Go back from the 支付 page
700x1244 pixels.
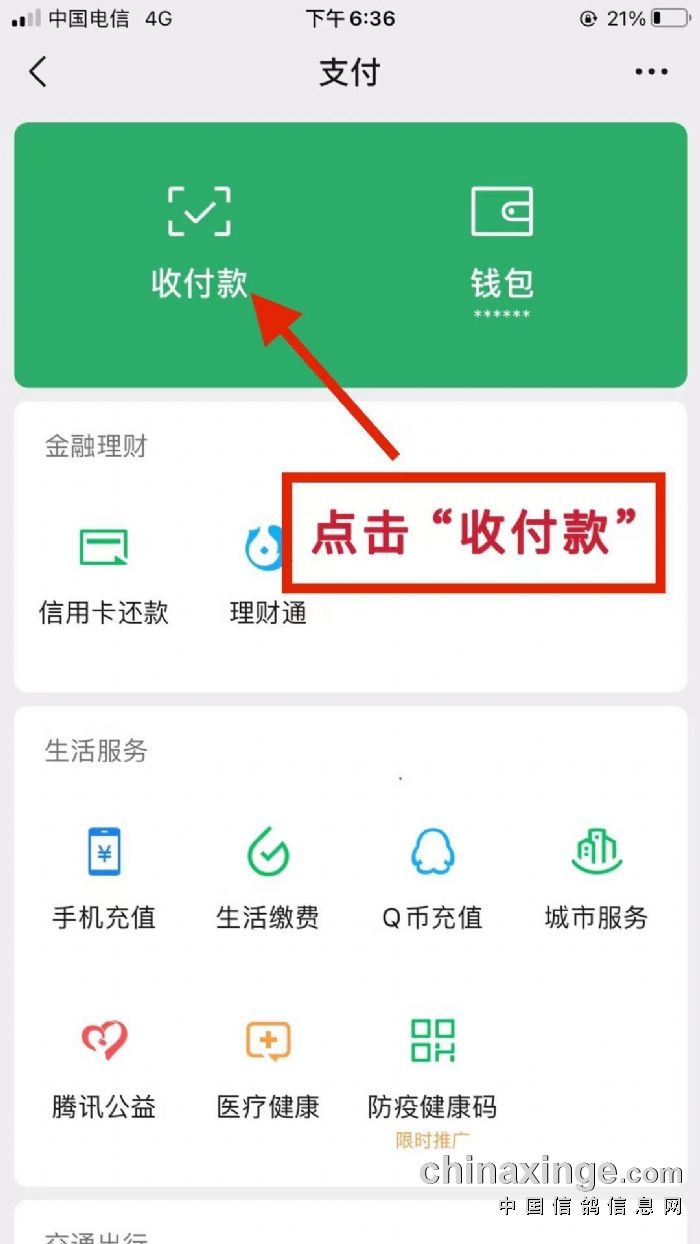pyautogui.click(x=38, y=72)
